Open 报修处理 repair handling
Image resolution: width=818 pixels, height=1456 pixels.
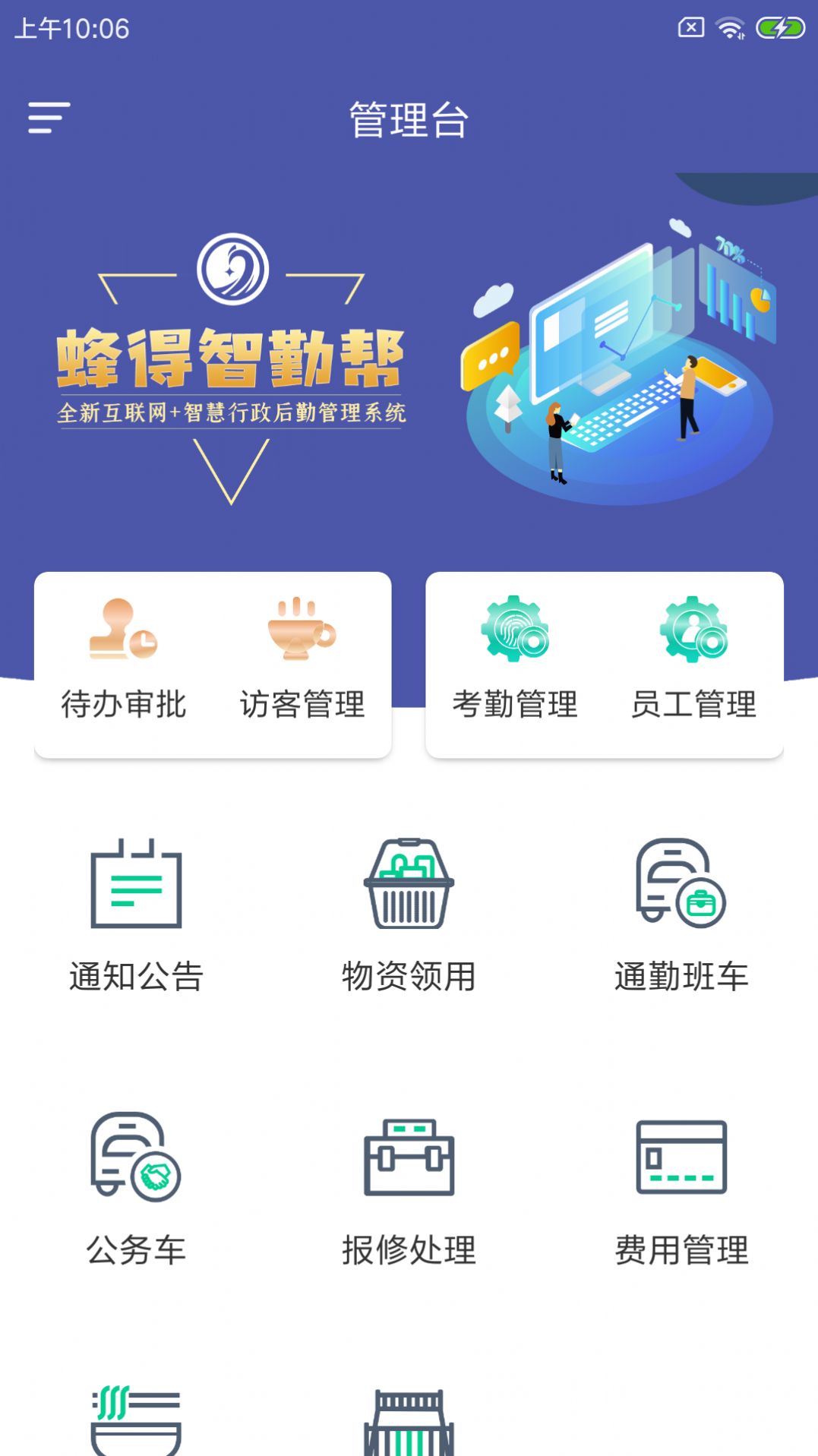pyautogui.click(x=409, y=1189)
